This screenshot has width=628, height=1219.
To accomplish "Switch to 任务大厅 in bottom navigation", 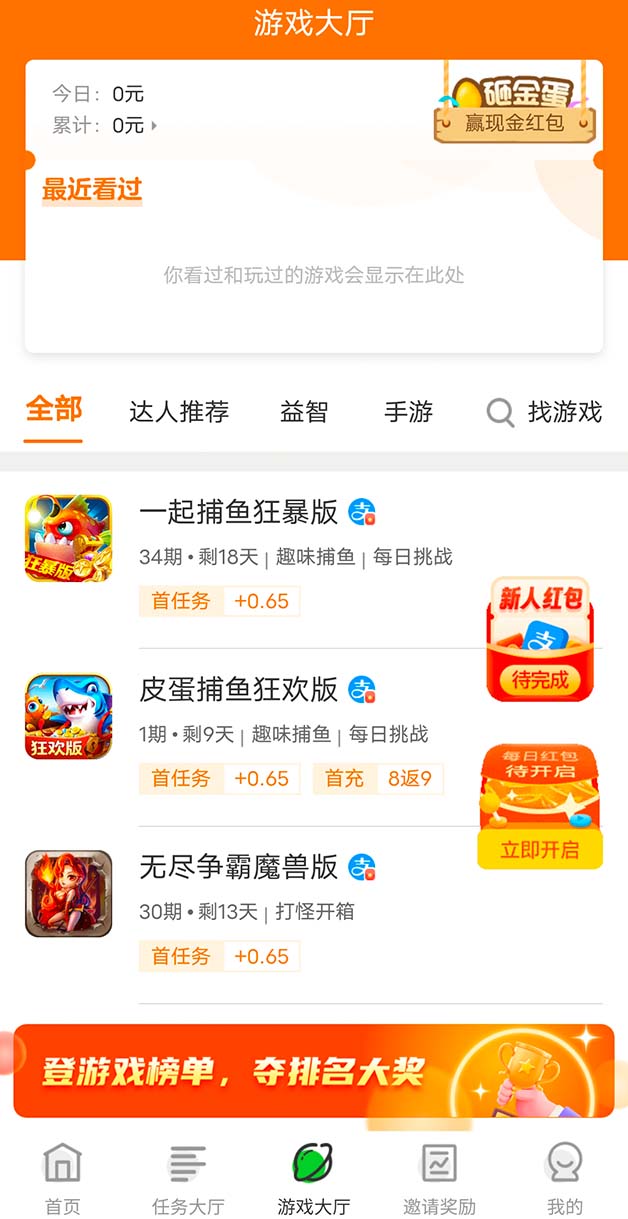I will [188, 1180].
